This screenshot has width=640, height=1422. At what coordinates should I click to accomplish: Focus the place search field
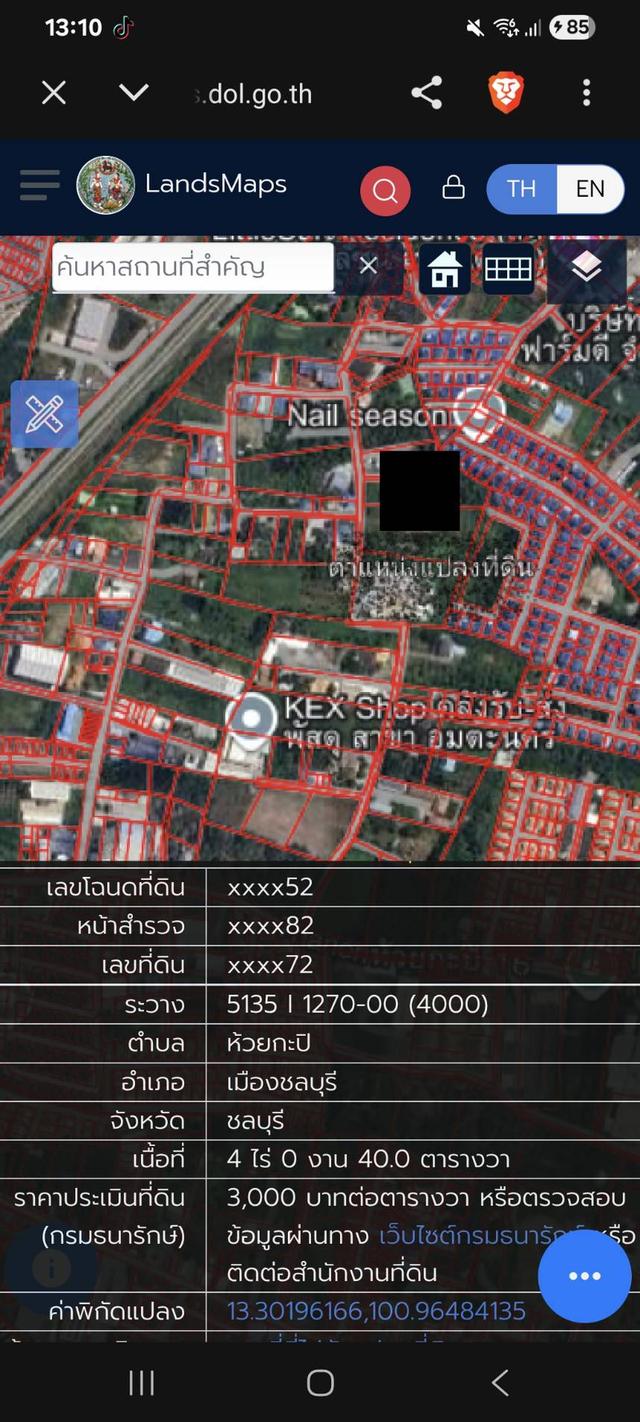click(193, 267)
